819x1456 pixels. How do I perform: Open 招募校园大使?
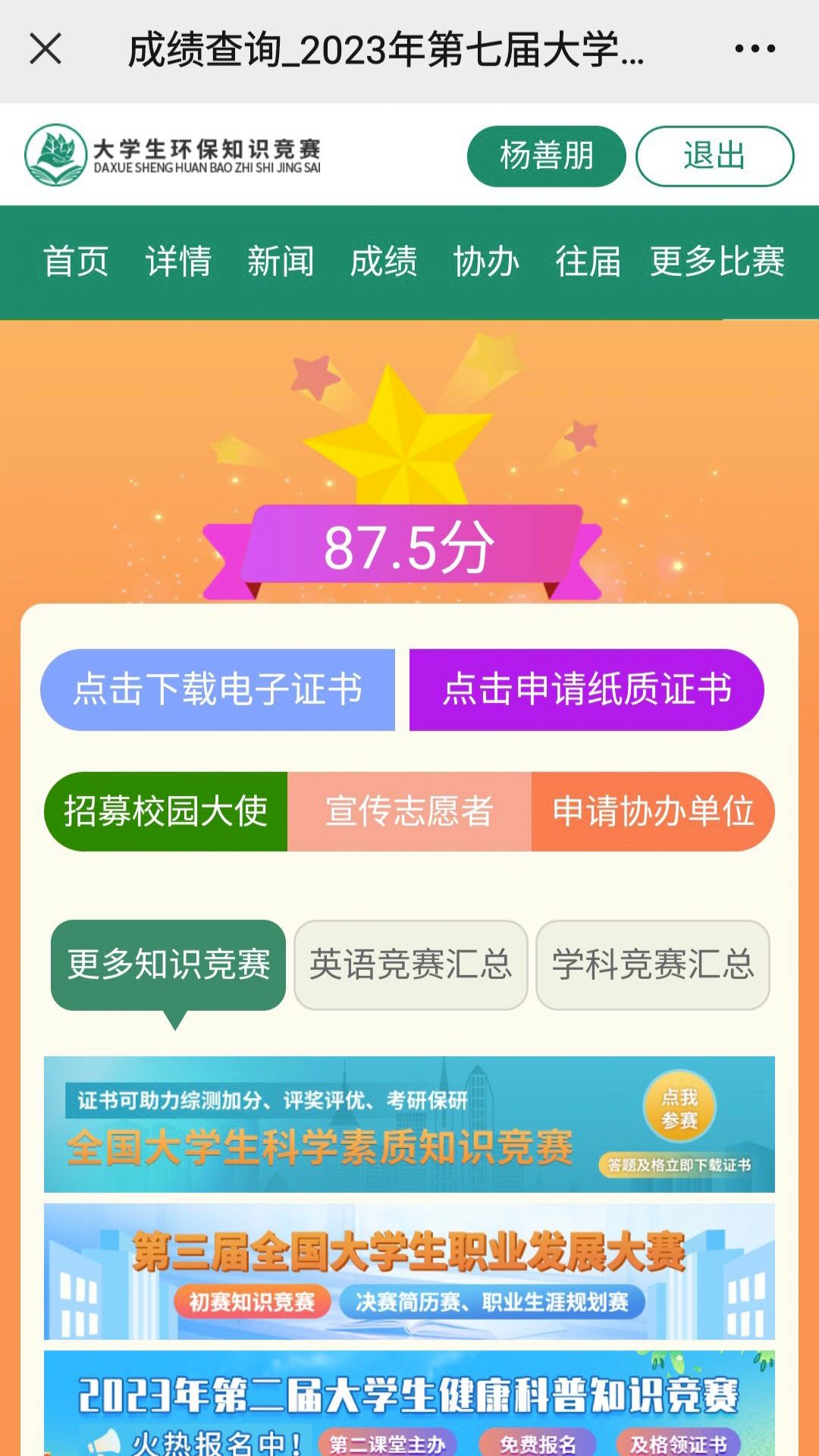(166, 811)
